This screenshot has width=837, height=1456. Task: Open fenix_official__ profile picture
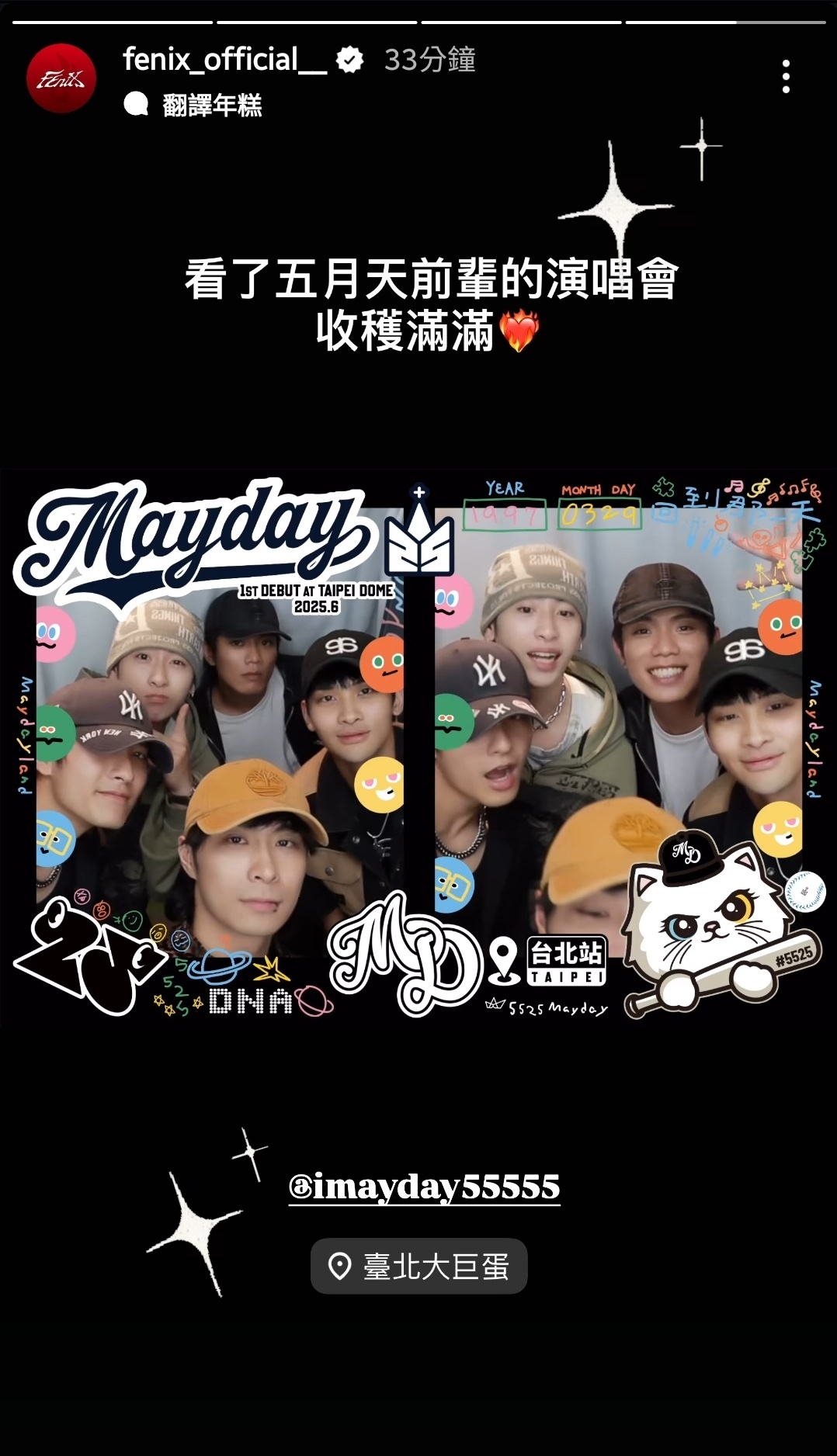[61, 78]
